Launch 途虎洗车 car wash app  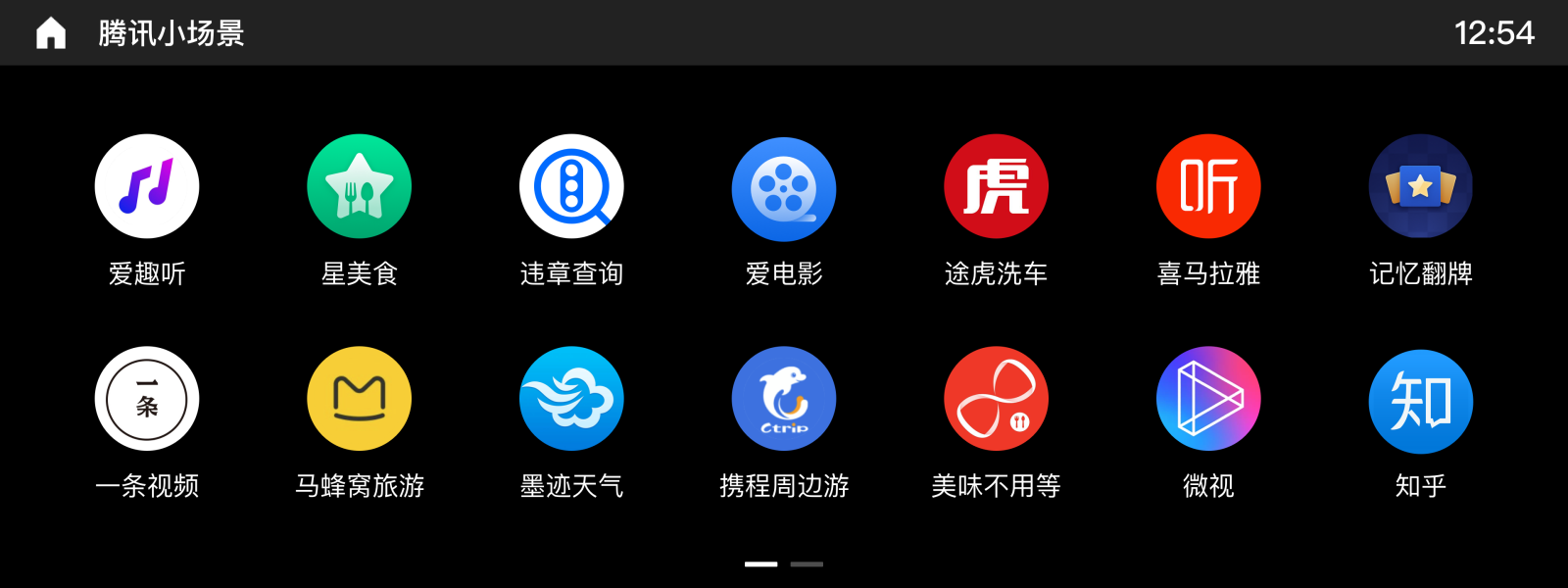[996, 186]
